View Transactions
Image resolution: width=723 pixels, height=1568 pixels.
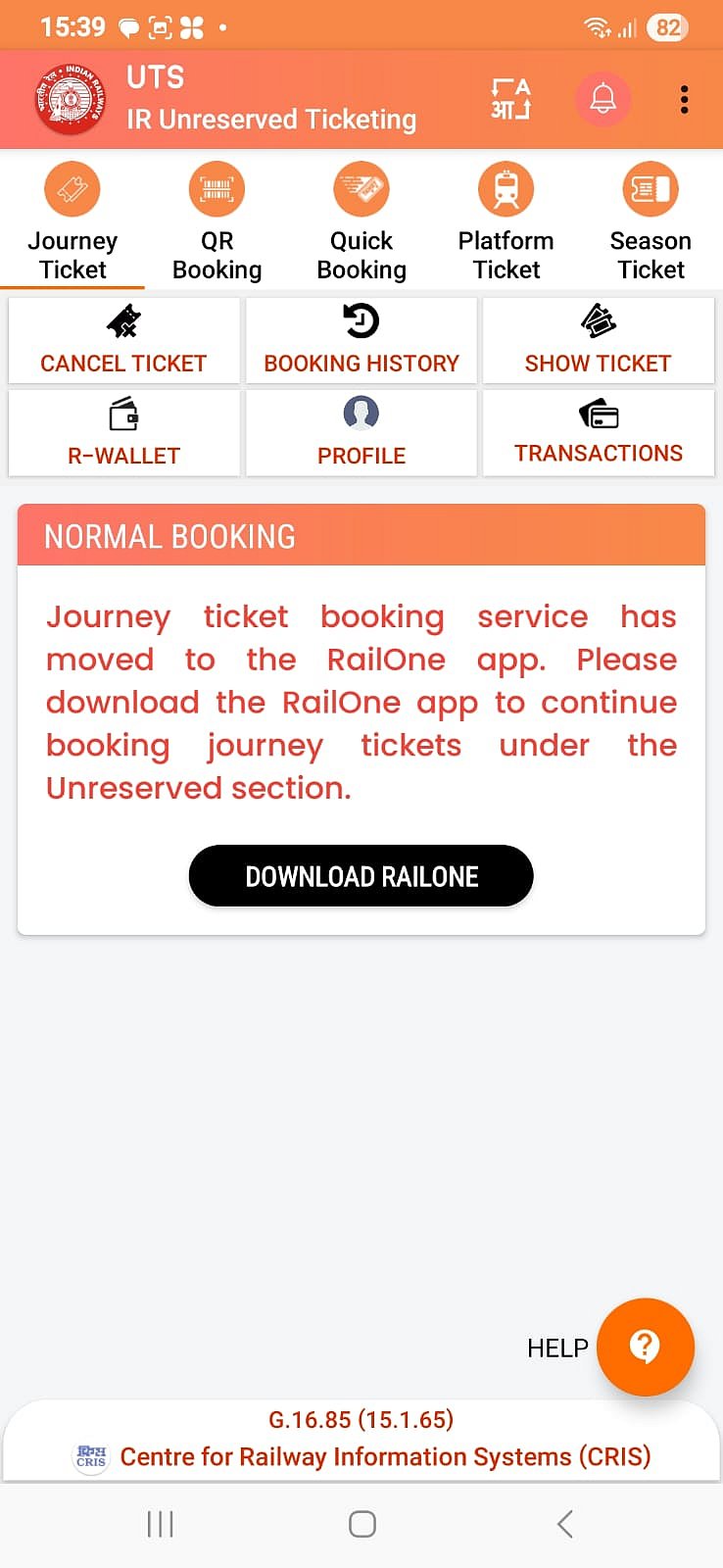click(x=599, y=432)
